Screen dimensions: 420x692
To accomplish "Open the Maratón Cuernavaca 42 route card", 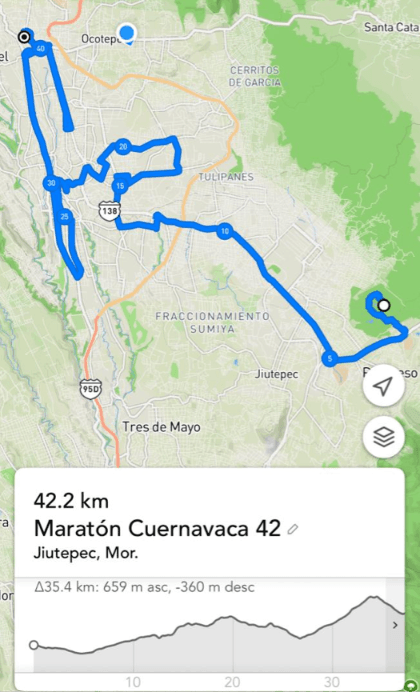I will pyautogui.click(x=210, y=522).
